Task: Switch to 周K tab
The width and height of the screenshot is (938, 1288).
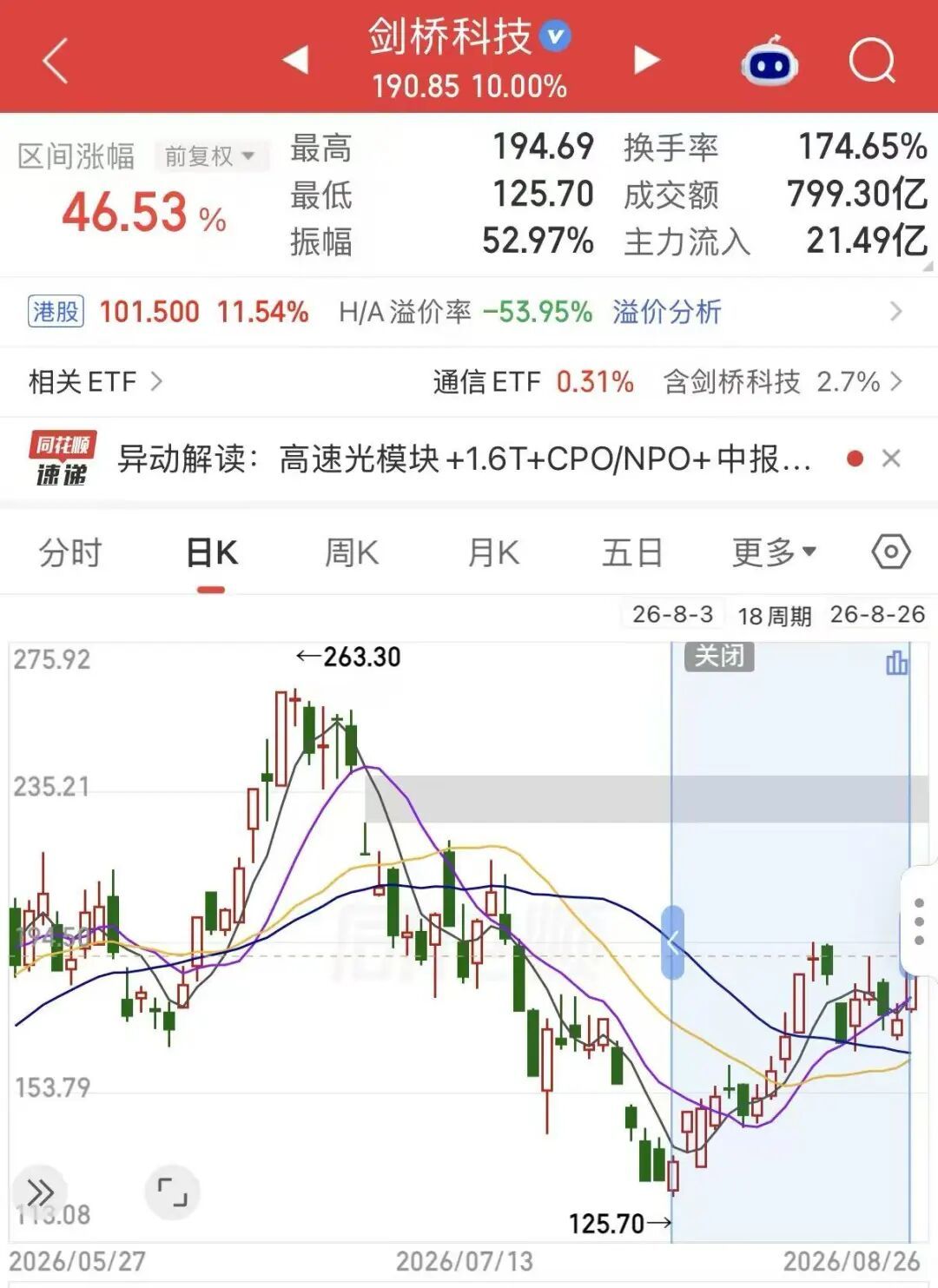Action: (x=352, y=552)
